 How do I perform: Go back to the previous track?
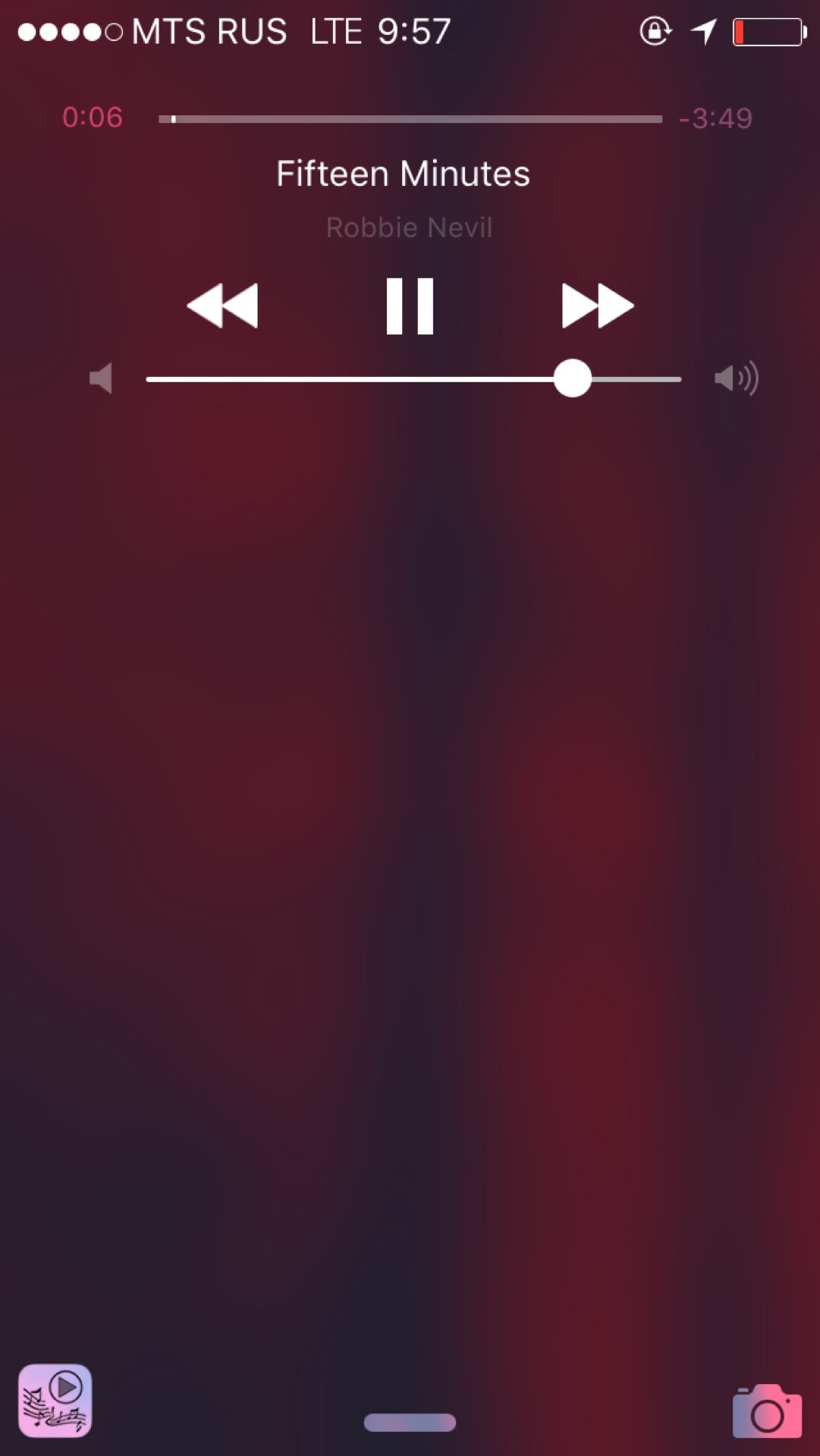(x=222, y=306)
